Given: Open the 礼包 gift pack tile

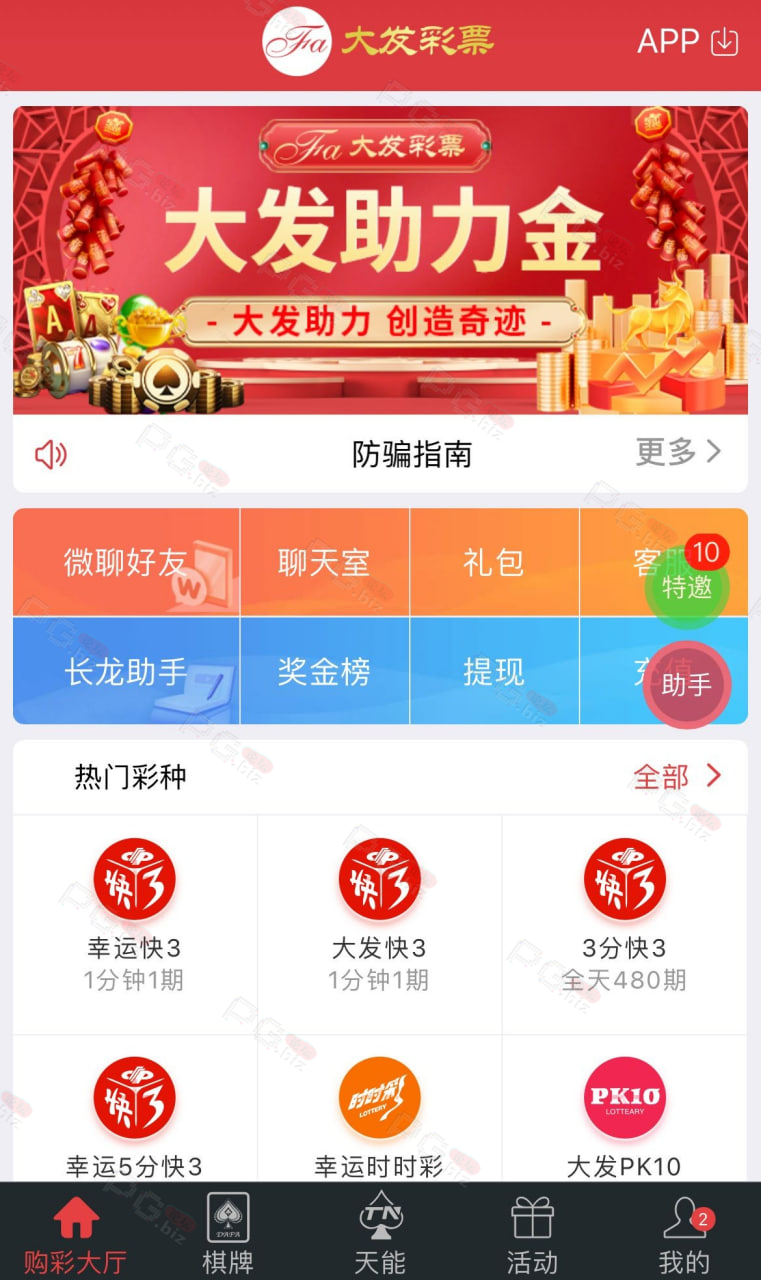Looking at the screenshot, I should point(494,562).
